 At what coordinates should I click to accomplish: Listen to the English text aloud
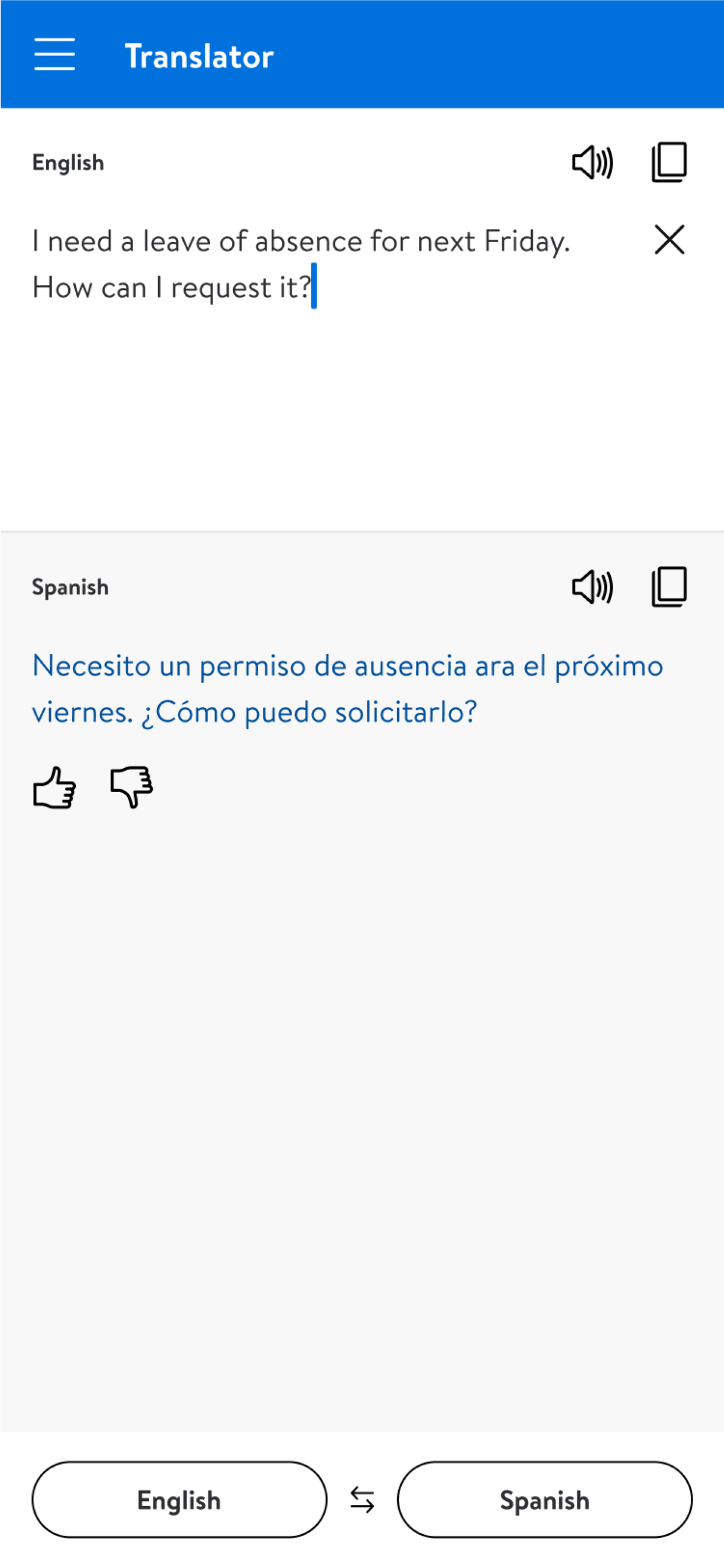point(592,163)
